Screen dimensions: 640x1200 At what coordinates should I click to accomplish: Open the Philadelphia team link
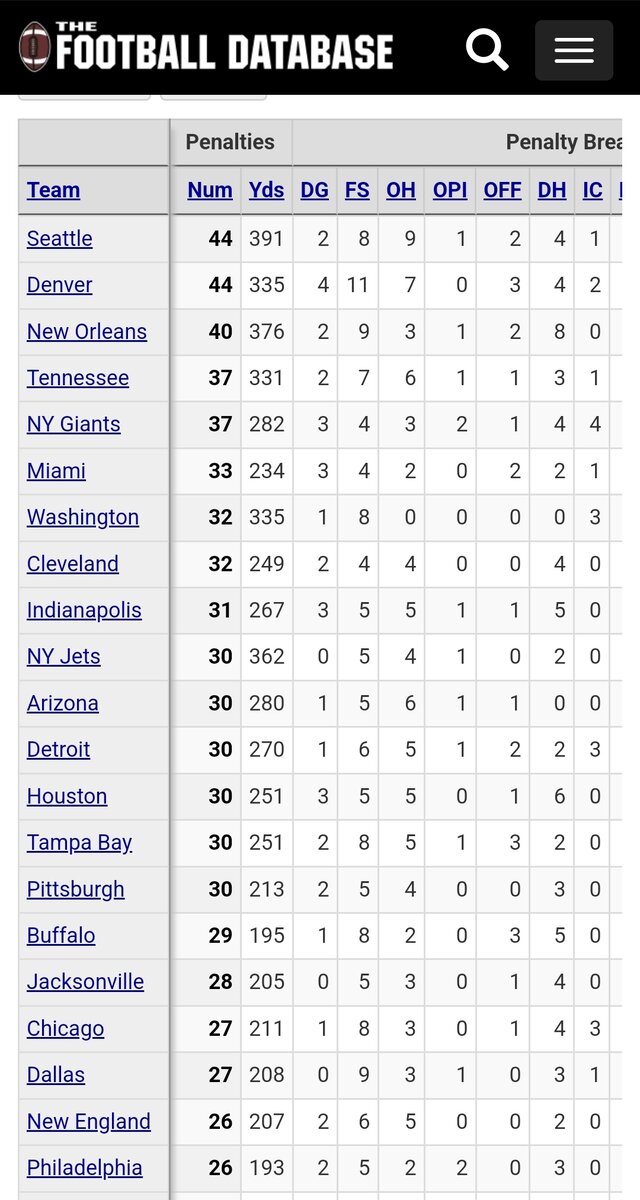pos(85,1168)
